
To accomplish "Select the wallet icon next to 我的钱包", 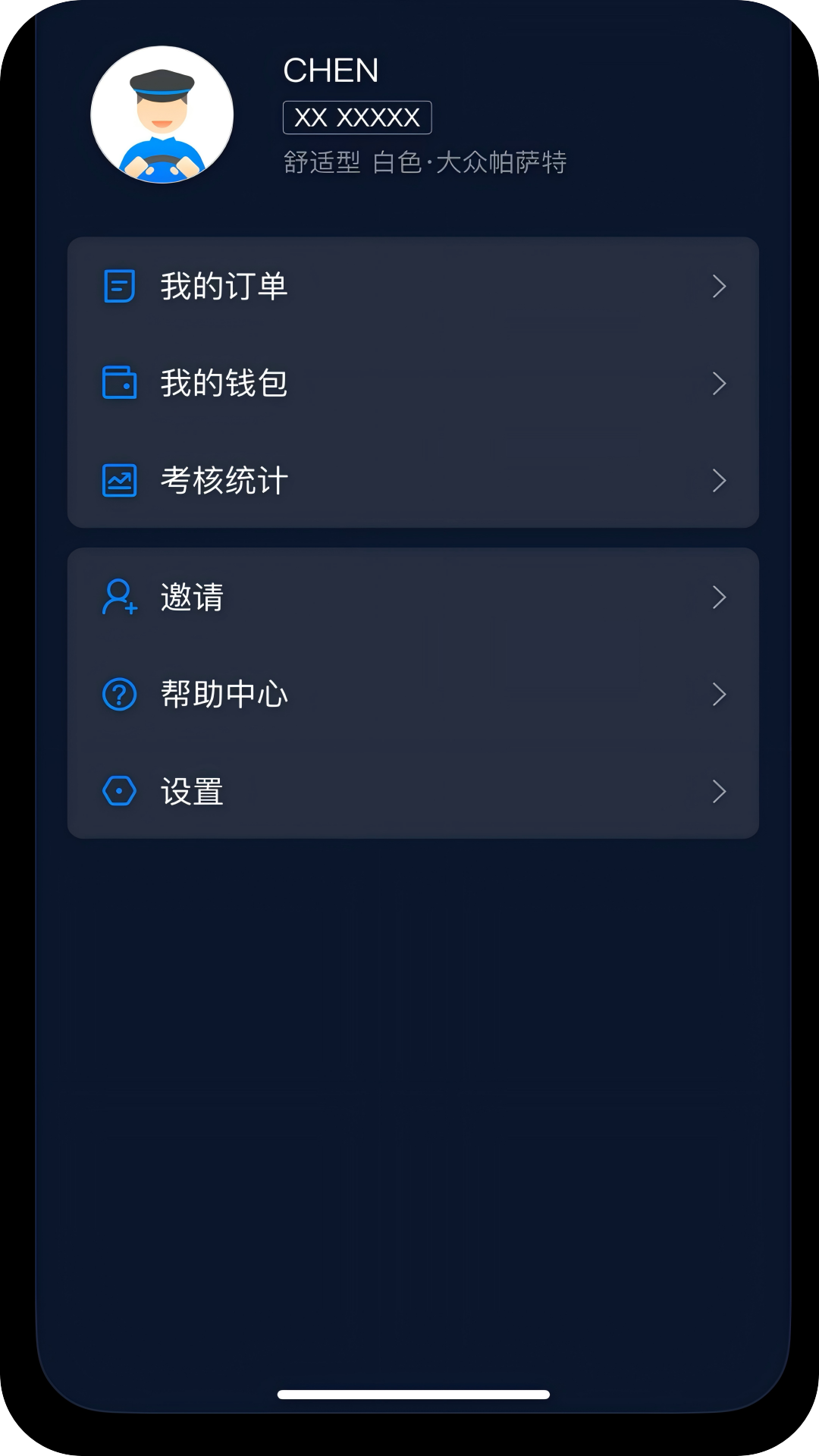I will click(119, 383).
